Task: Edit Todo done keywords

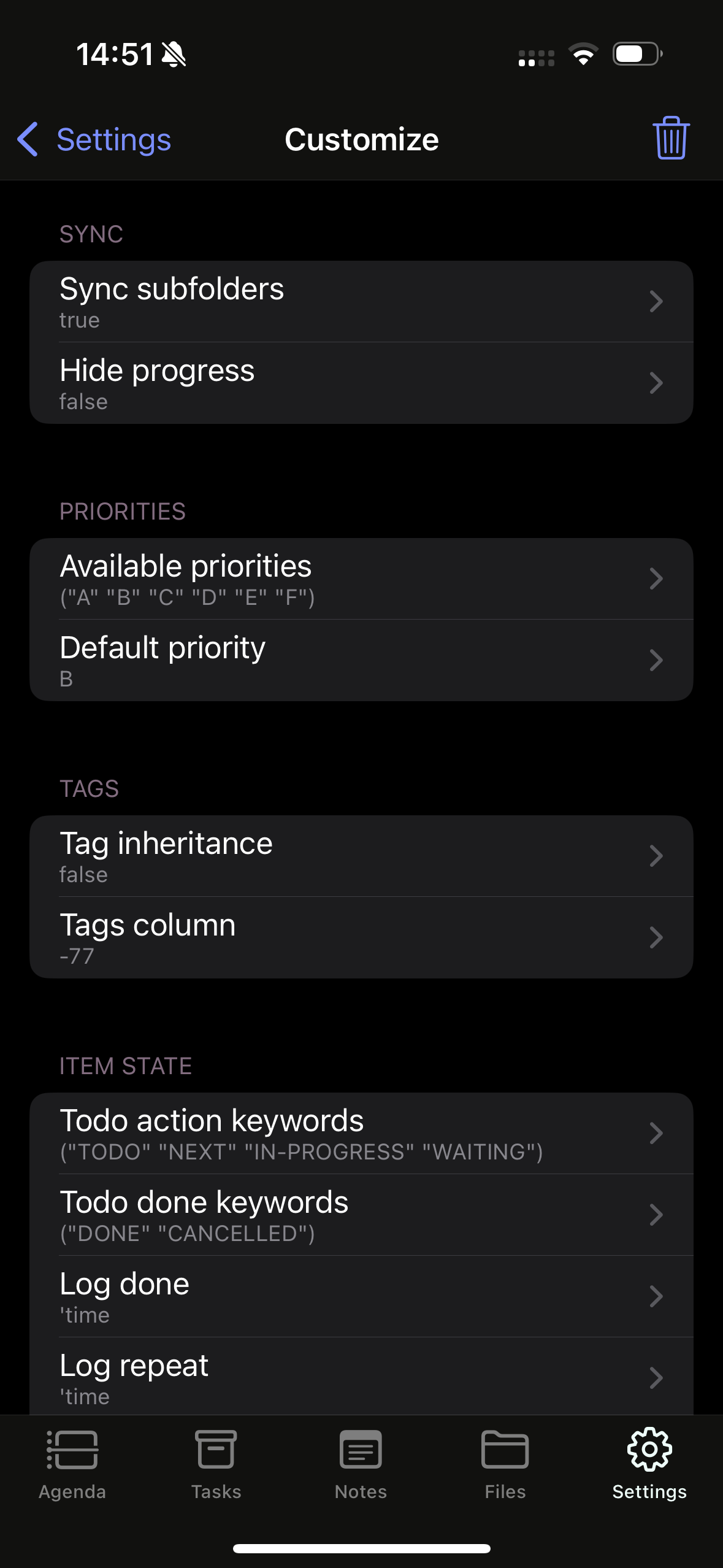Action: [361, 1215]
